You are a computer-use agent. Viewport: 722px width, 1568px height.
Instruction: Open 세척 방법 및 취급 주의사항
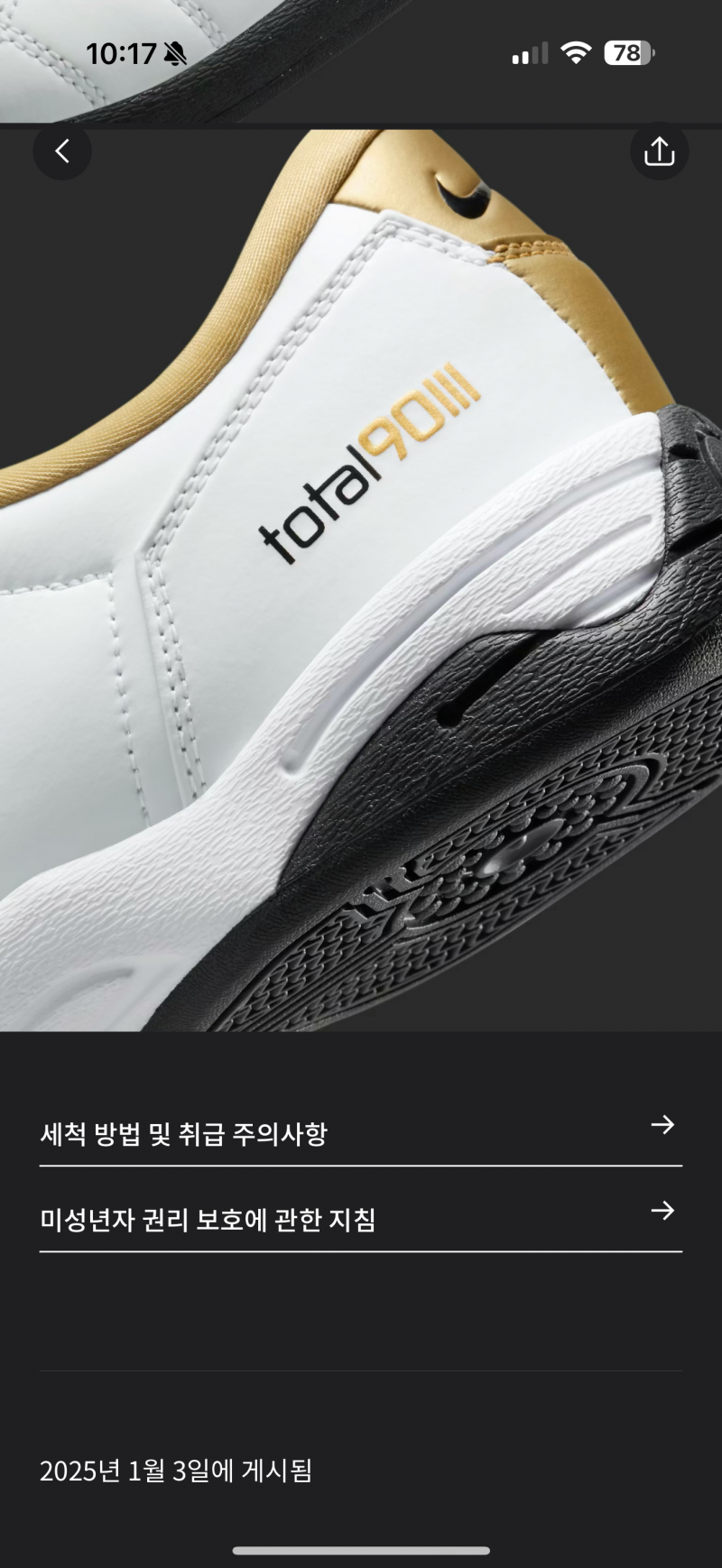tap(360, 1133)
